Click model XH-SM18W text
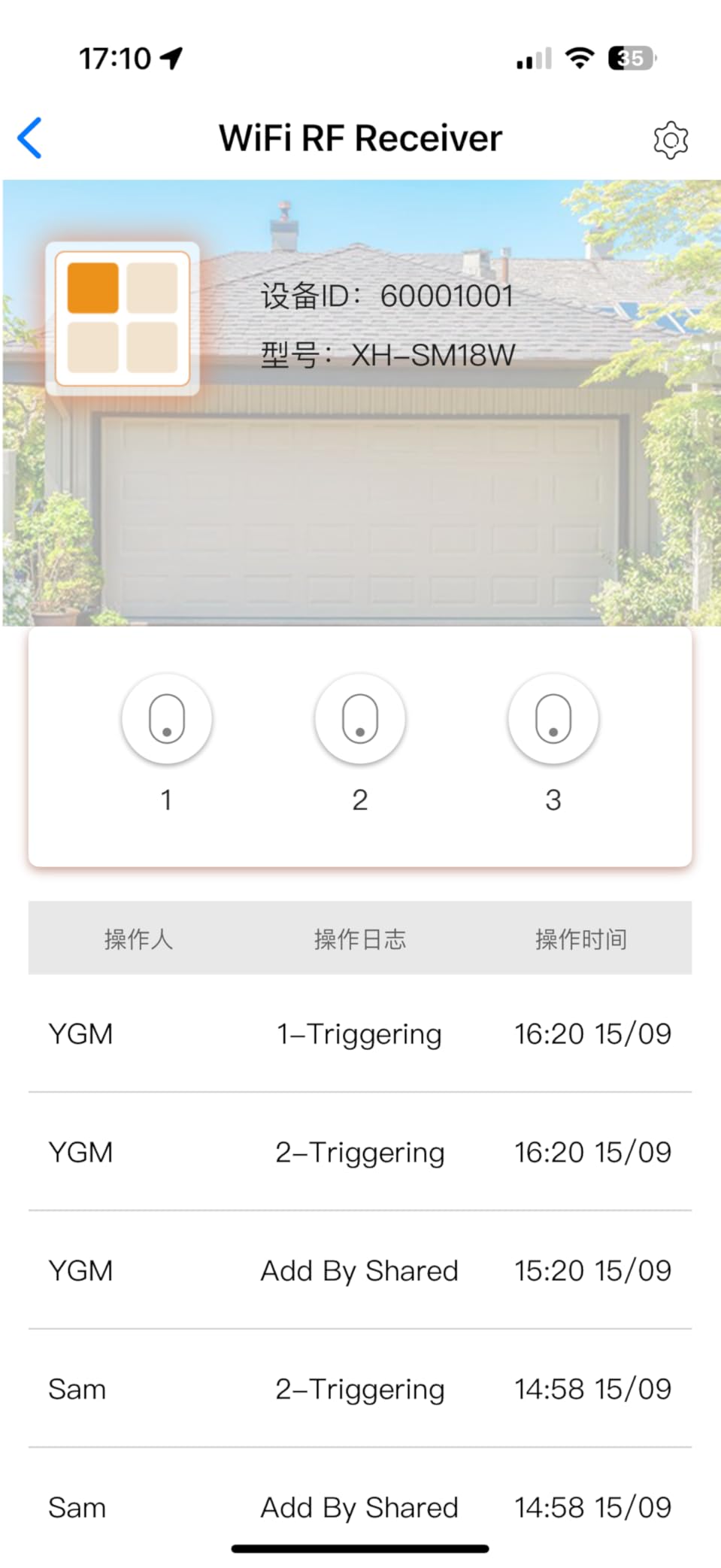The height and width of the screenshot is (1568, 721). (388, 355)
